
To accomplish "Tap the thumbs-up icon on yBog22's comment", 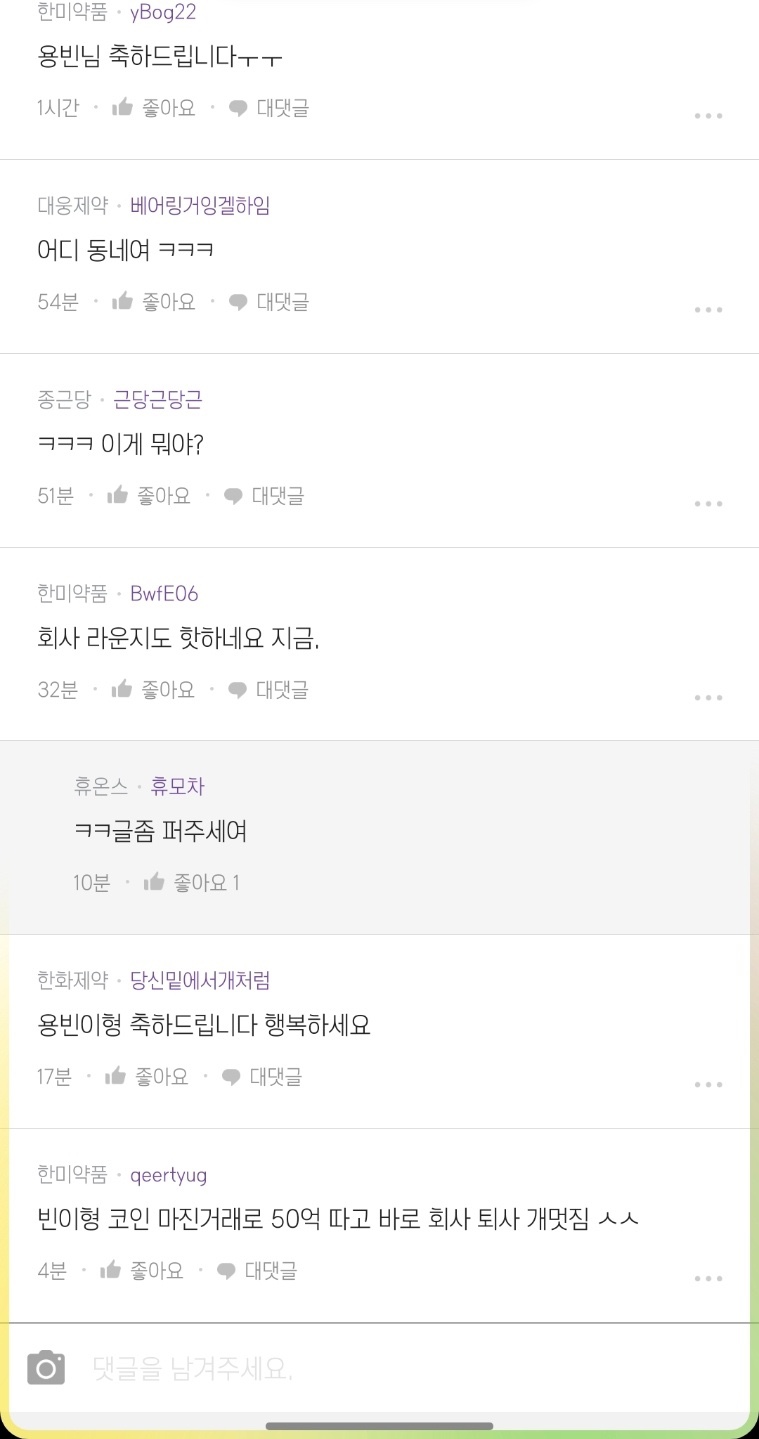I will (121, 107).
